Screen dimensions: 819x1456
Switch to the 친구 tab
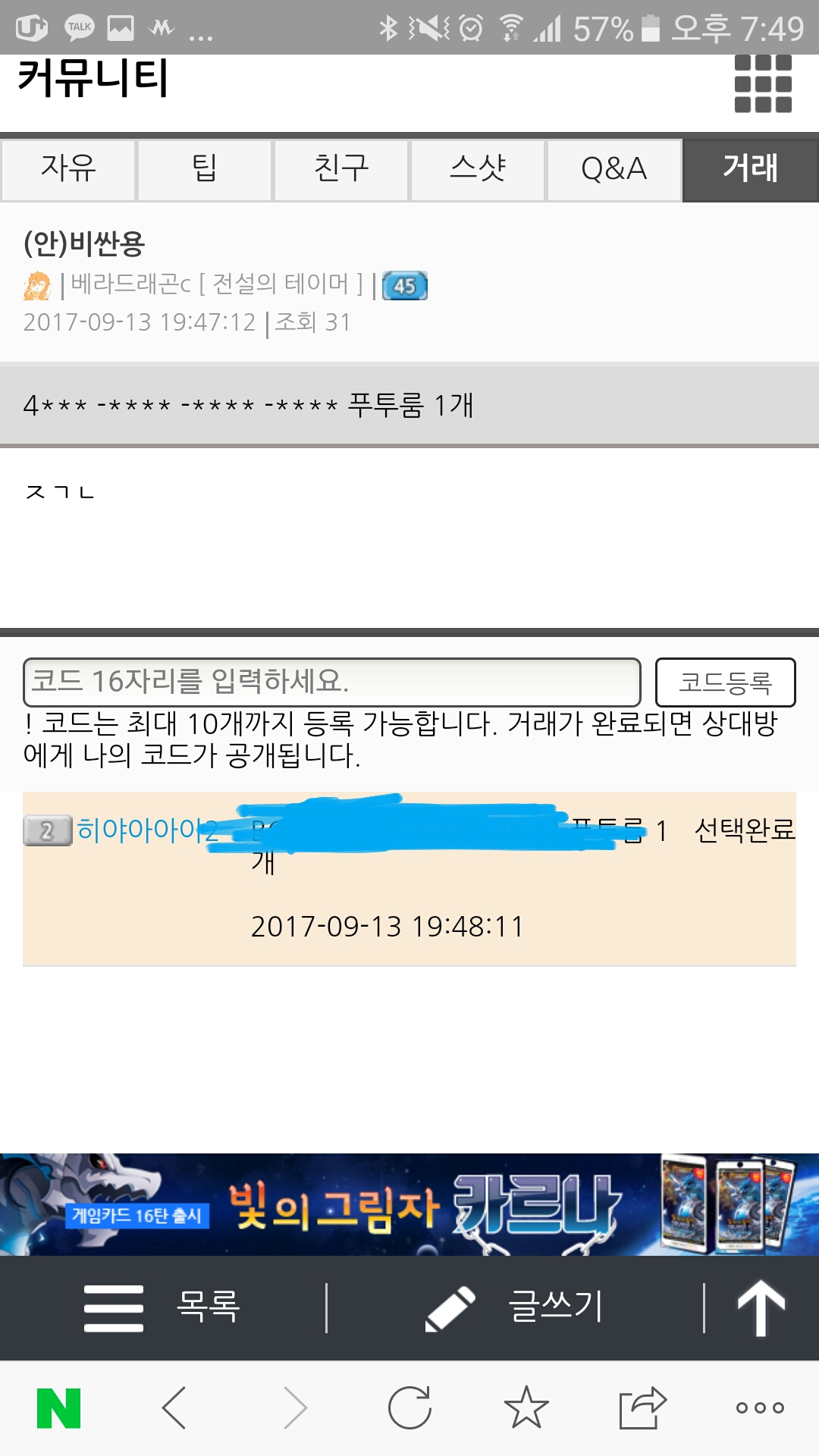tap(341, 168)
